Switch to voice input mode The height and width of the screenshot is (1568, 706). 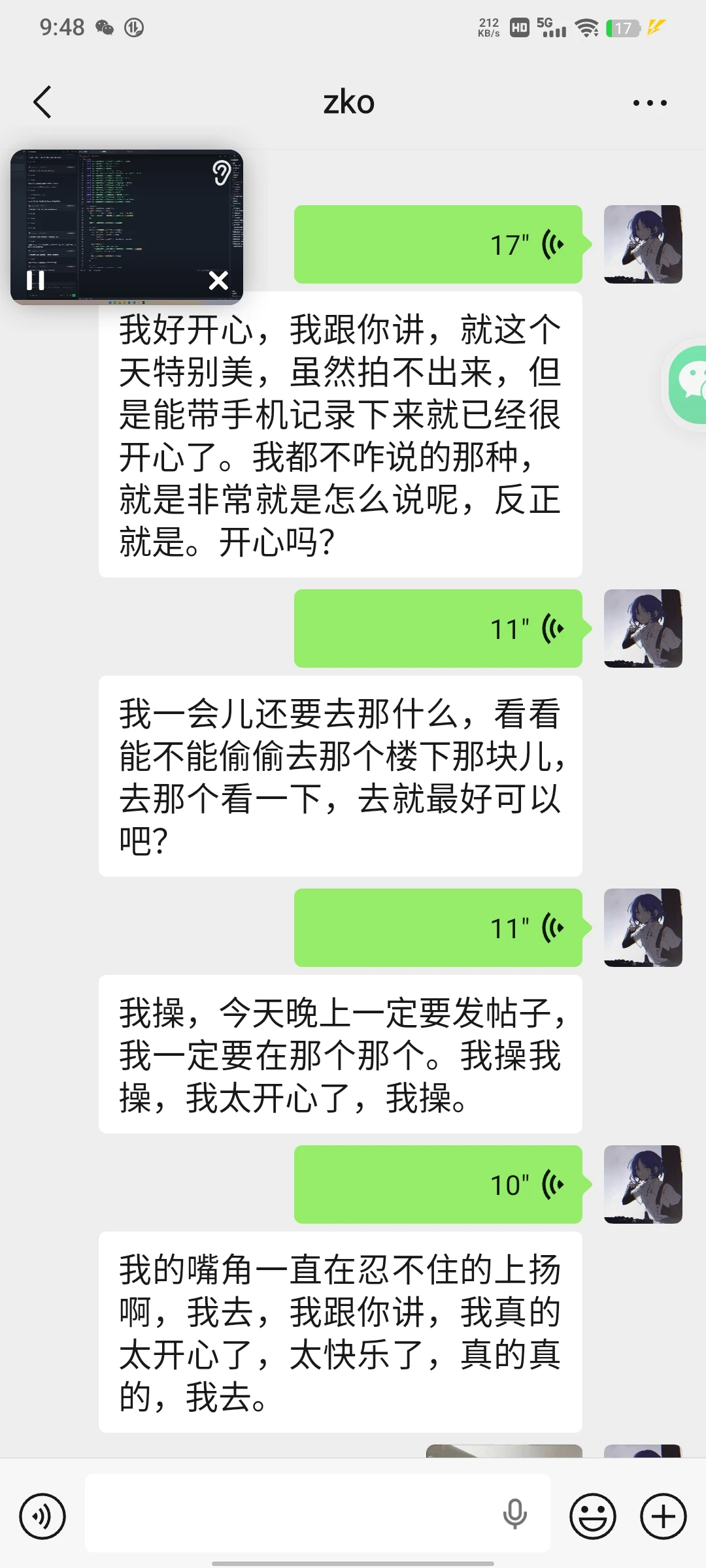42,1516
